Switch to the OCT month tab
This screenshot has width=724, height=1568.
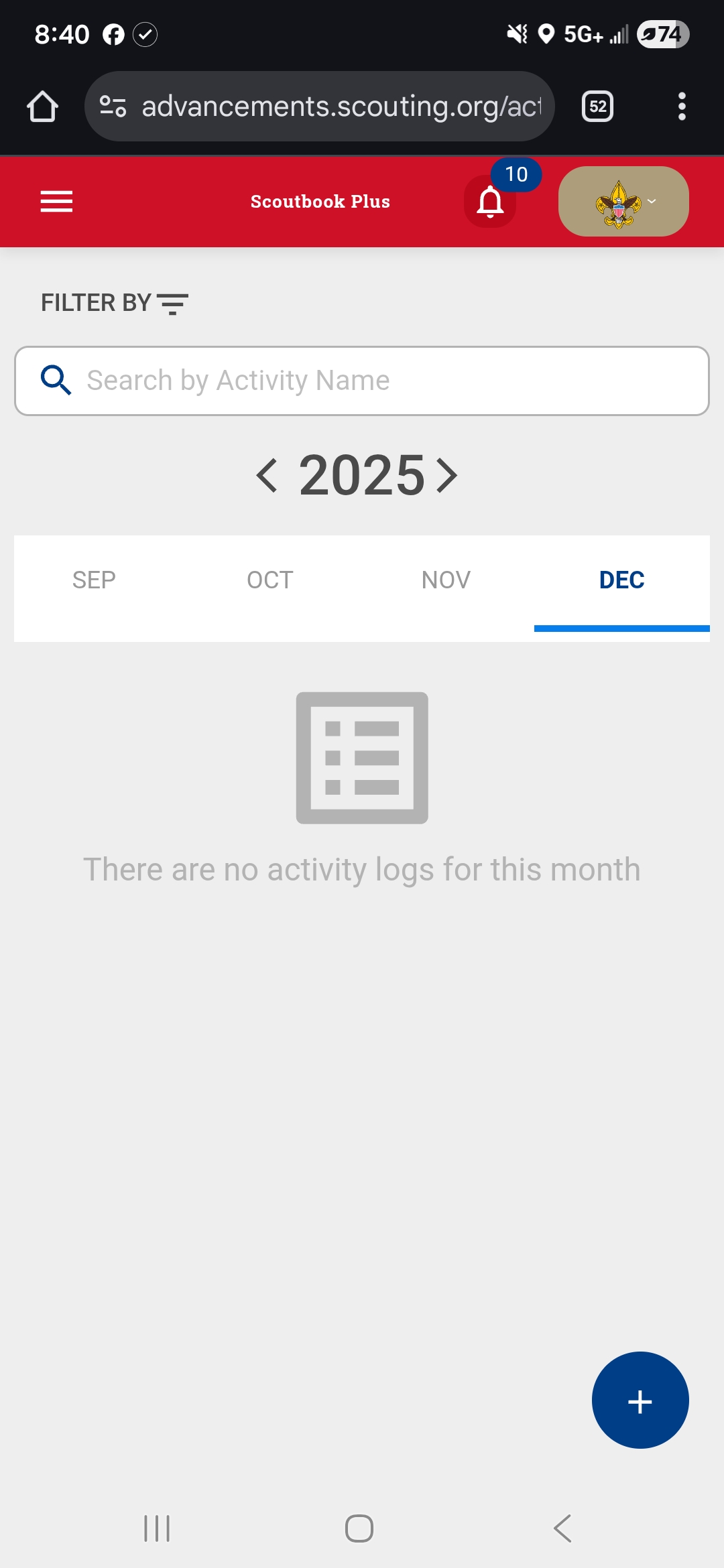(x=269, y=580)
